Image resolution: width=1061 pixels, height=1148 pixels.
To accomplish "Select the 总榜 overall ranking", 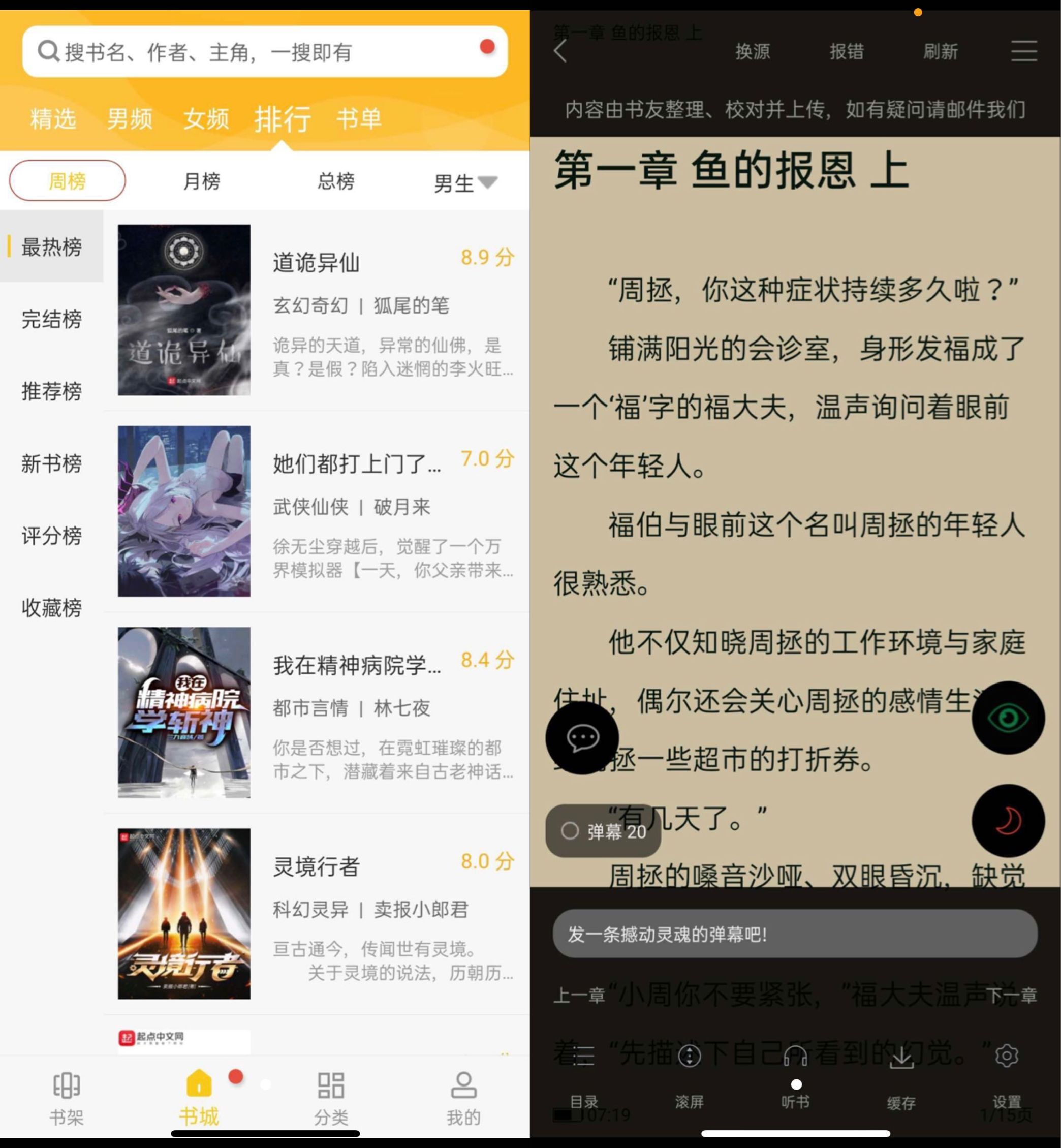I will click(x=336, y=181).
